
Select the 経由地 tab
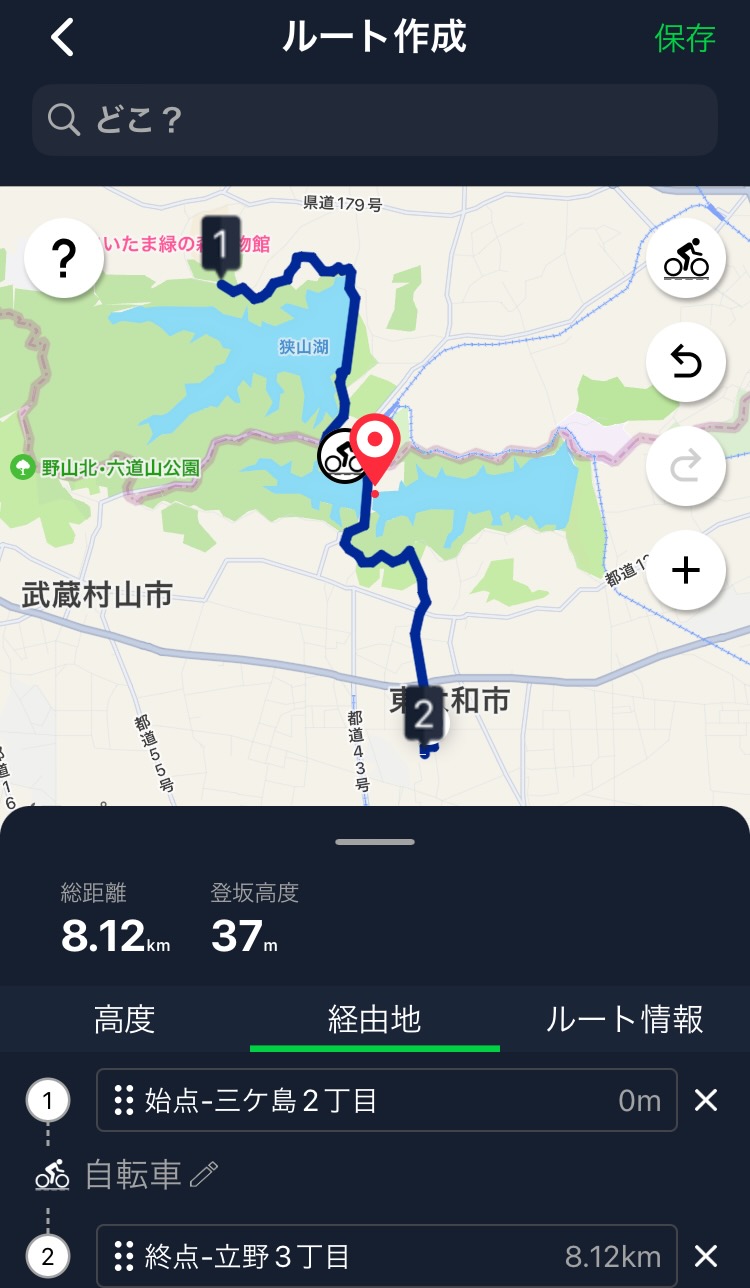(375, 1019)
